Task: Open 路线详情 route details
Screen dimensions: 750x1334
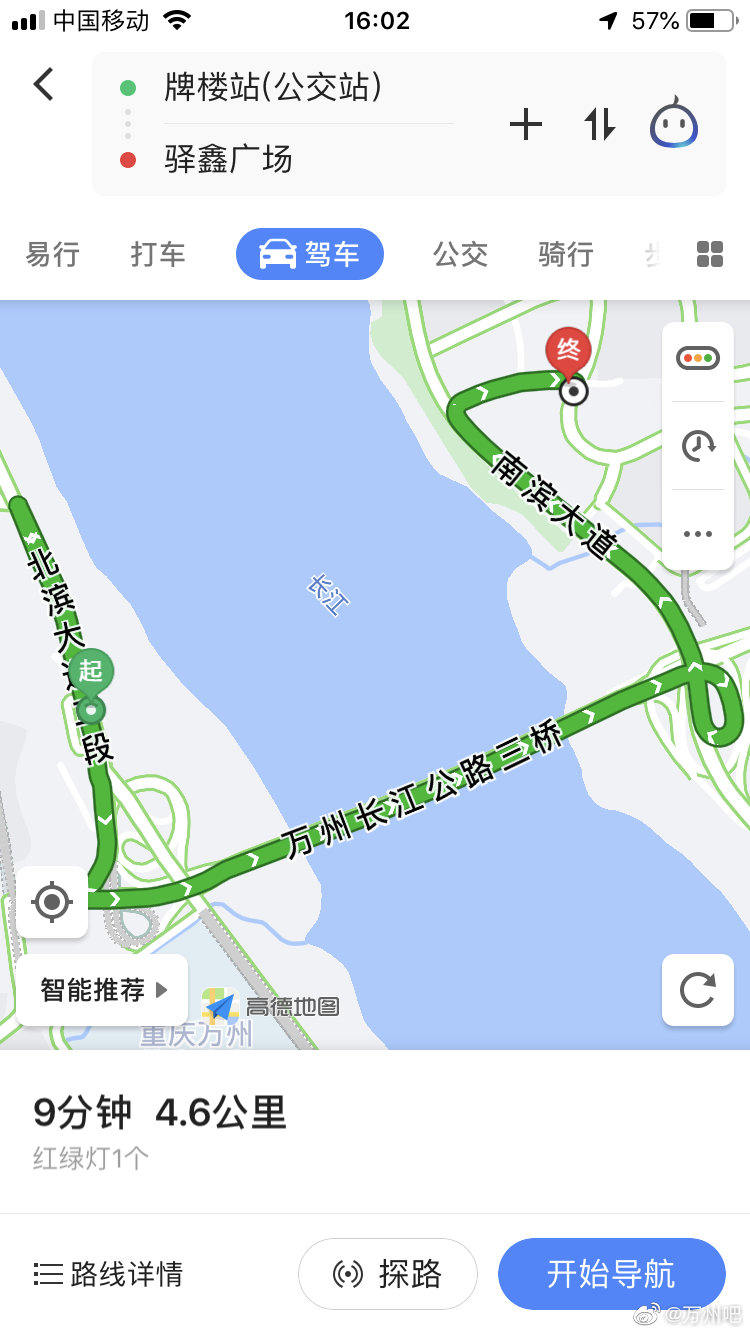Action: pos(108,1274)
